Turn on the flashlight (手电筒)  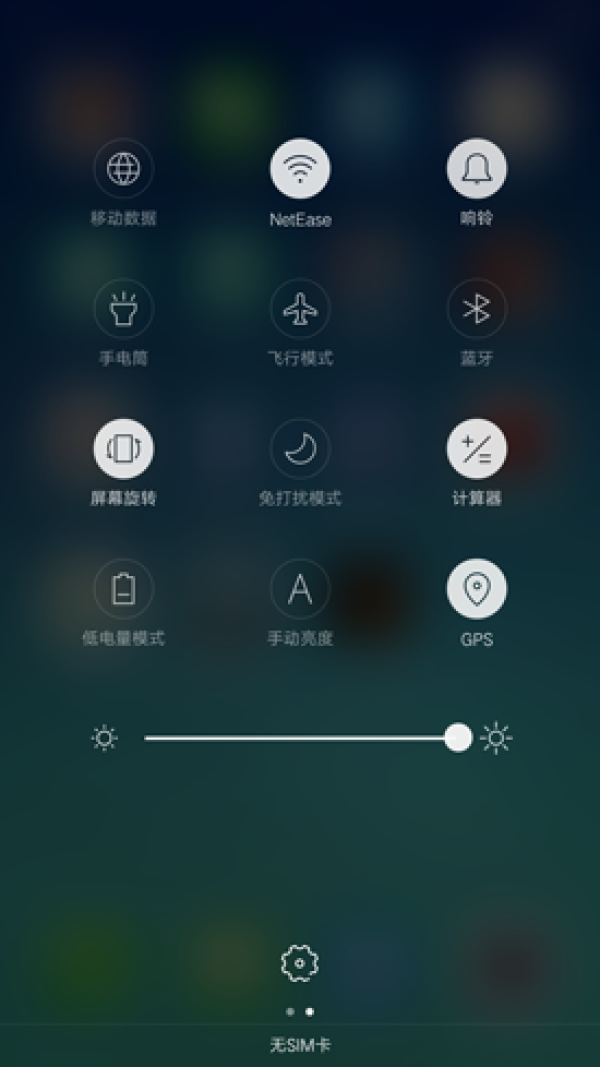click(123, 309)
